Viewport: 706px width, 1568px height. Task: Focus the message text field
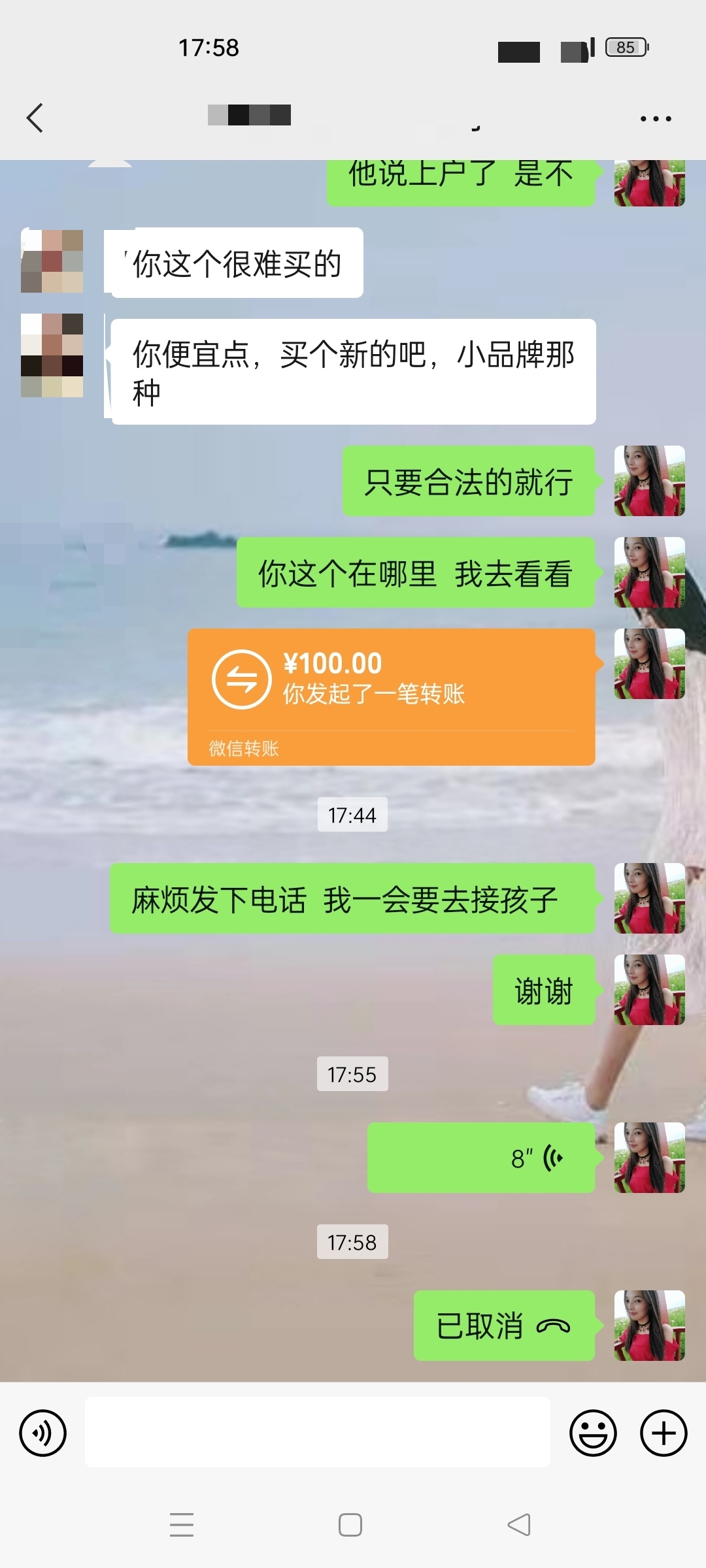pos(317,1432)
